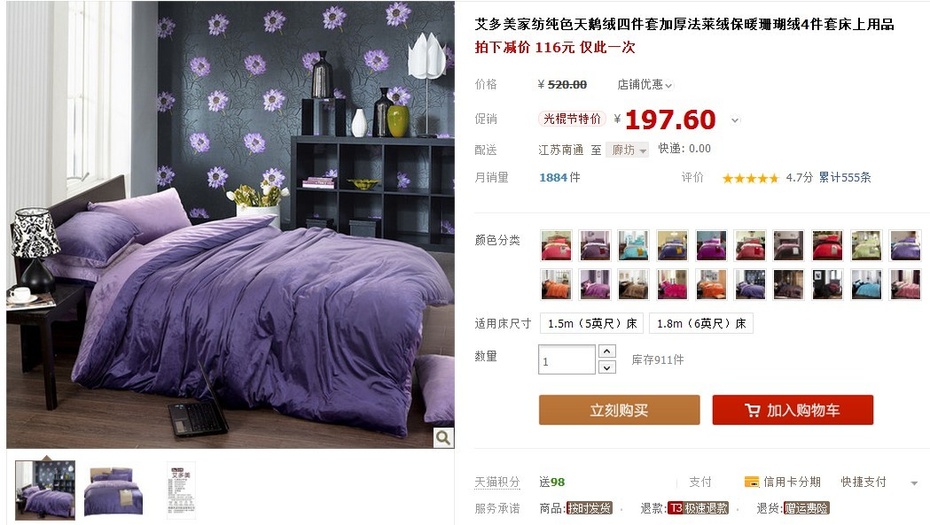930x525 pixels.
Task: Expand the promotion price chevron
Action: [x=735, y=121]
